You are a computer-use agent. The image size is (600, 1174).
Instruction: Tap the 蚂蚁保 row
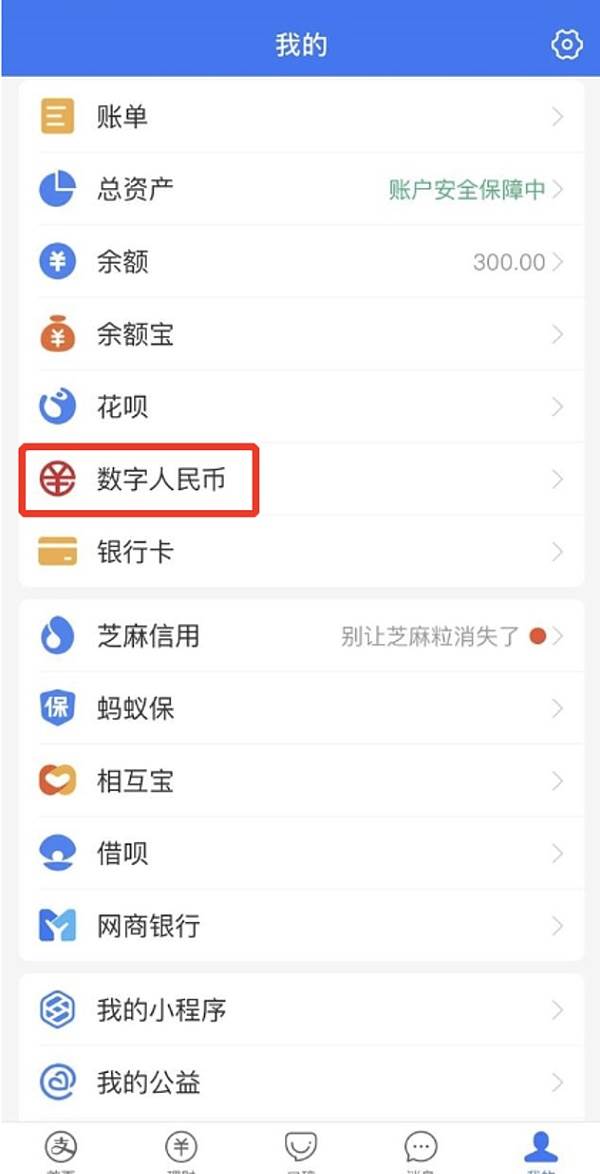coord(300,709)
